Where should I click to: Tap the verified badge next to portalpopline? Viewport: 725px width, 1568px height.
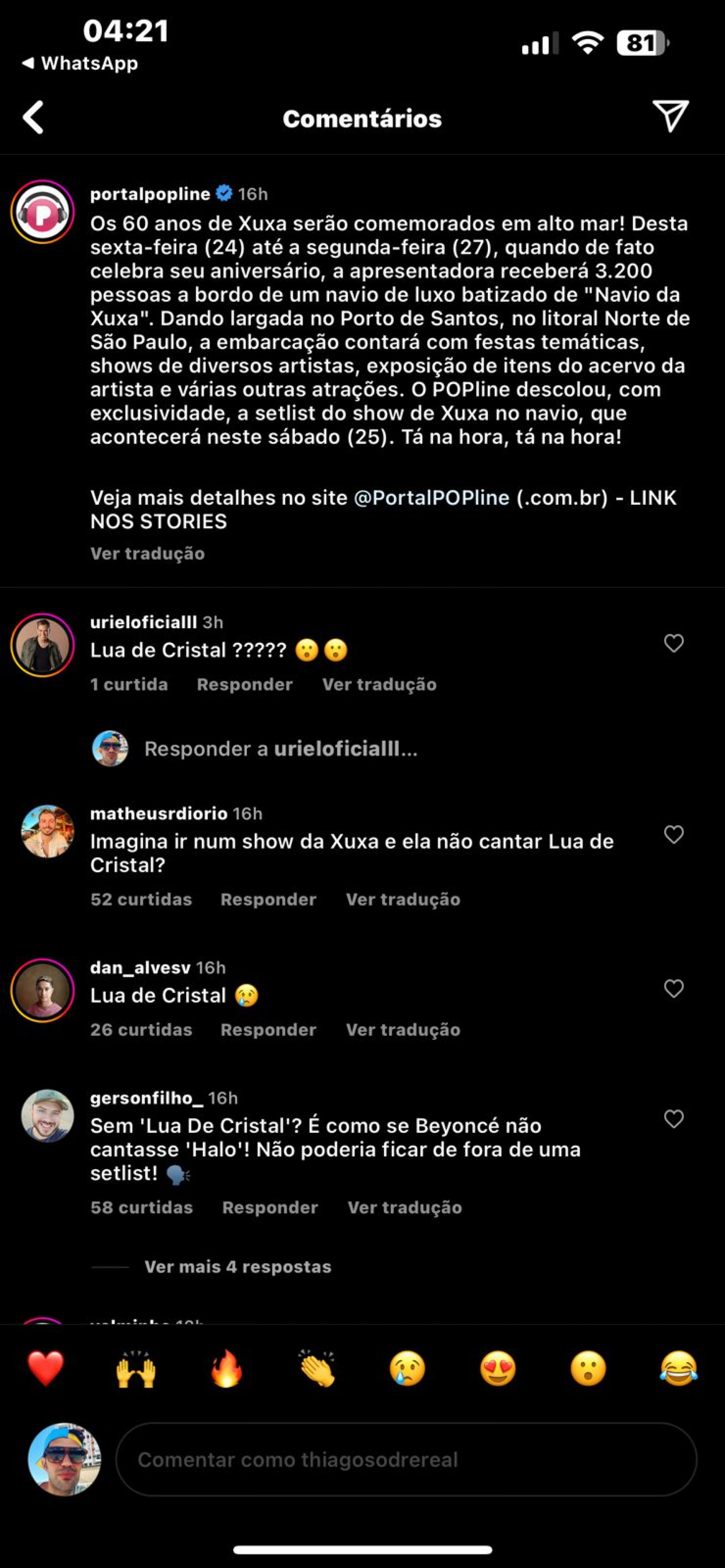(x=224, y=193)
